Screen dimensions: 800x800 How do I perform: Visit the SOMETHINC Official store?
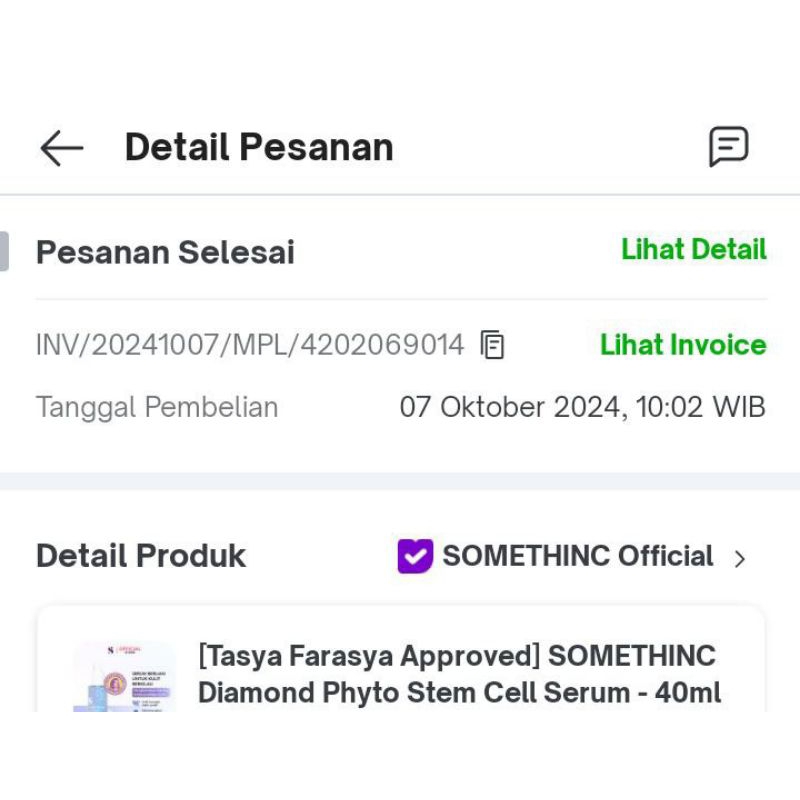[x=577, y=557]
